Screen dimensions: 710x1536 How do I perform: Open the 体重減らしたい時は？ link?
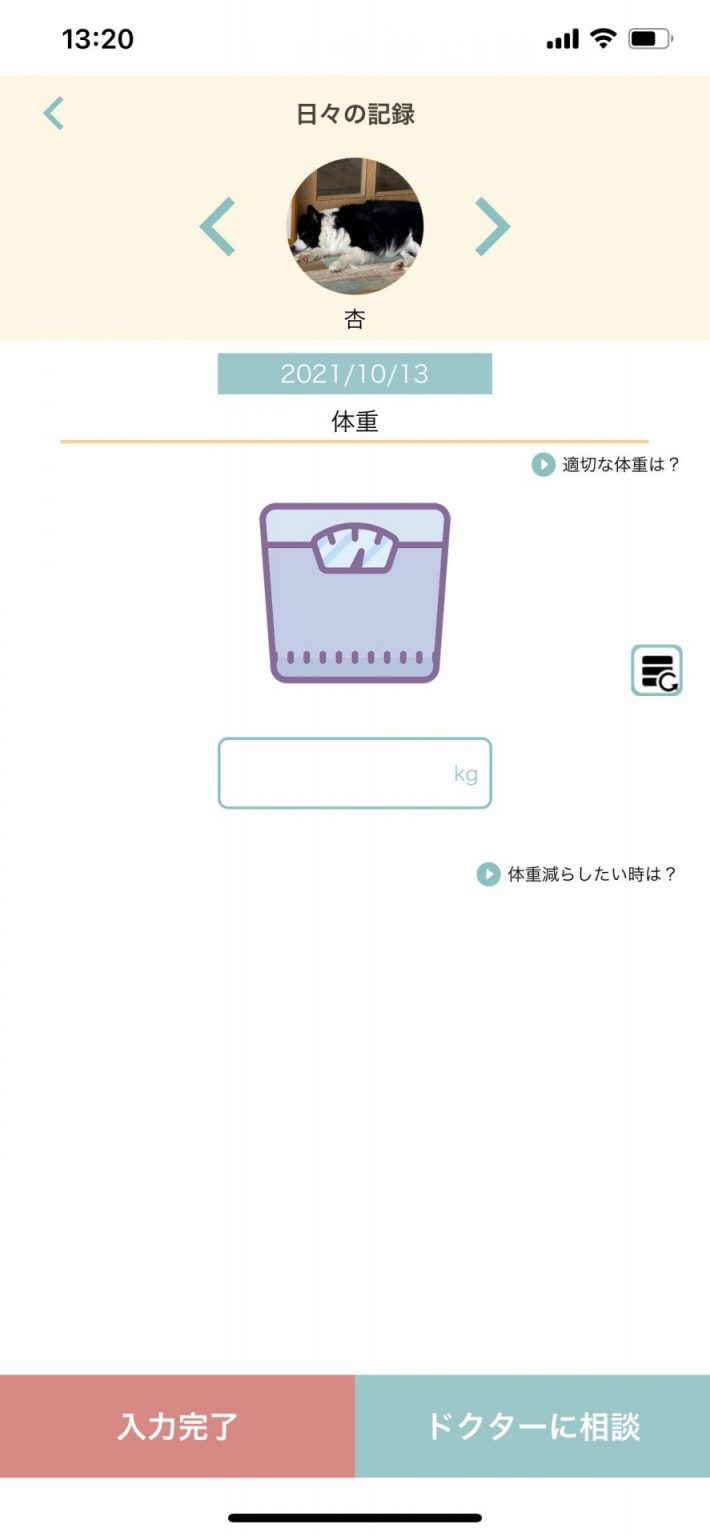pos(578,875)
